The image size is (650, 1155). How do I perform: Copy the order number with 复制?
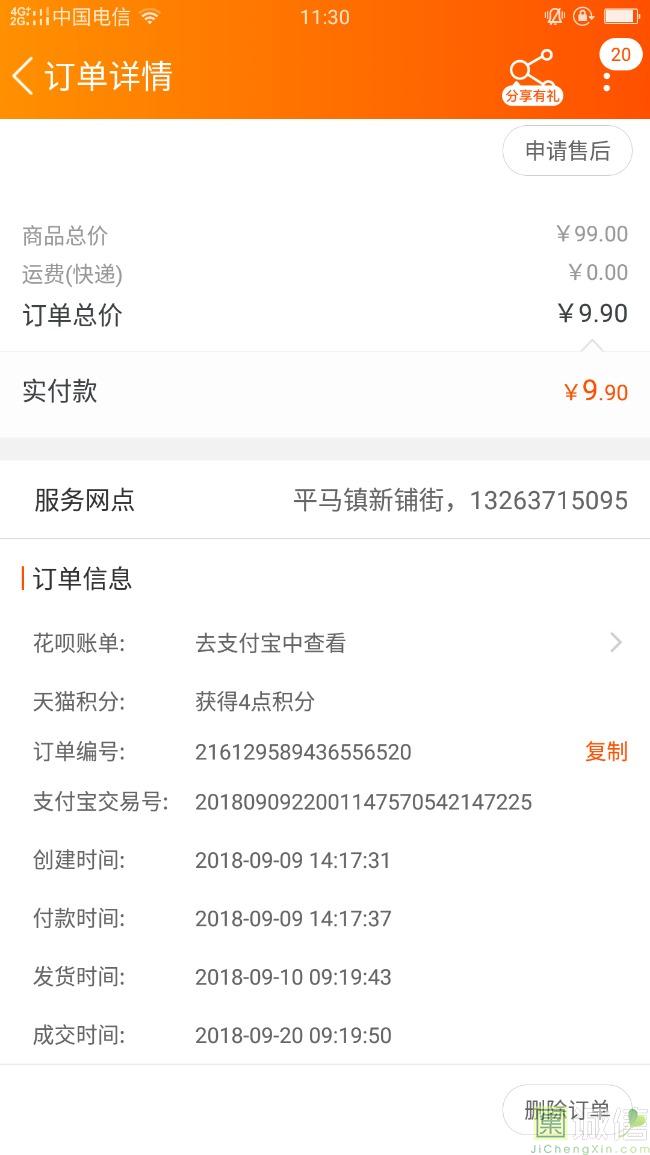pyautogui.click(x=606, y=752)
